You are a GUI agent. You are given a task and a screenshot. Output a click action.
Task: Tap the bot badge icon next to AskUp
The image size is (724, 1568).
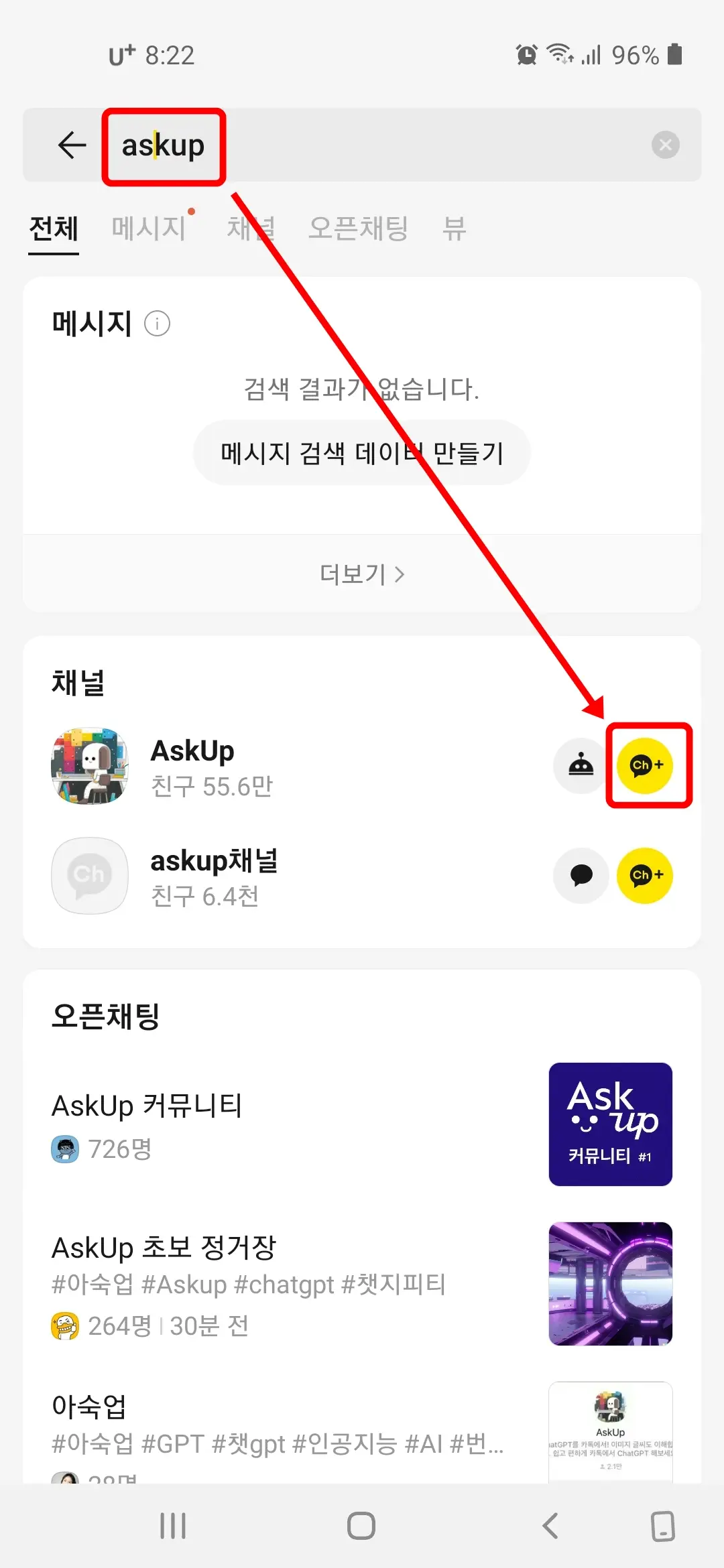[x=579, y=767]
